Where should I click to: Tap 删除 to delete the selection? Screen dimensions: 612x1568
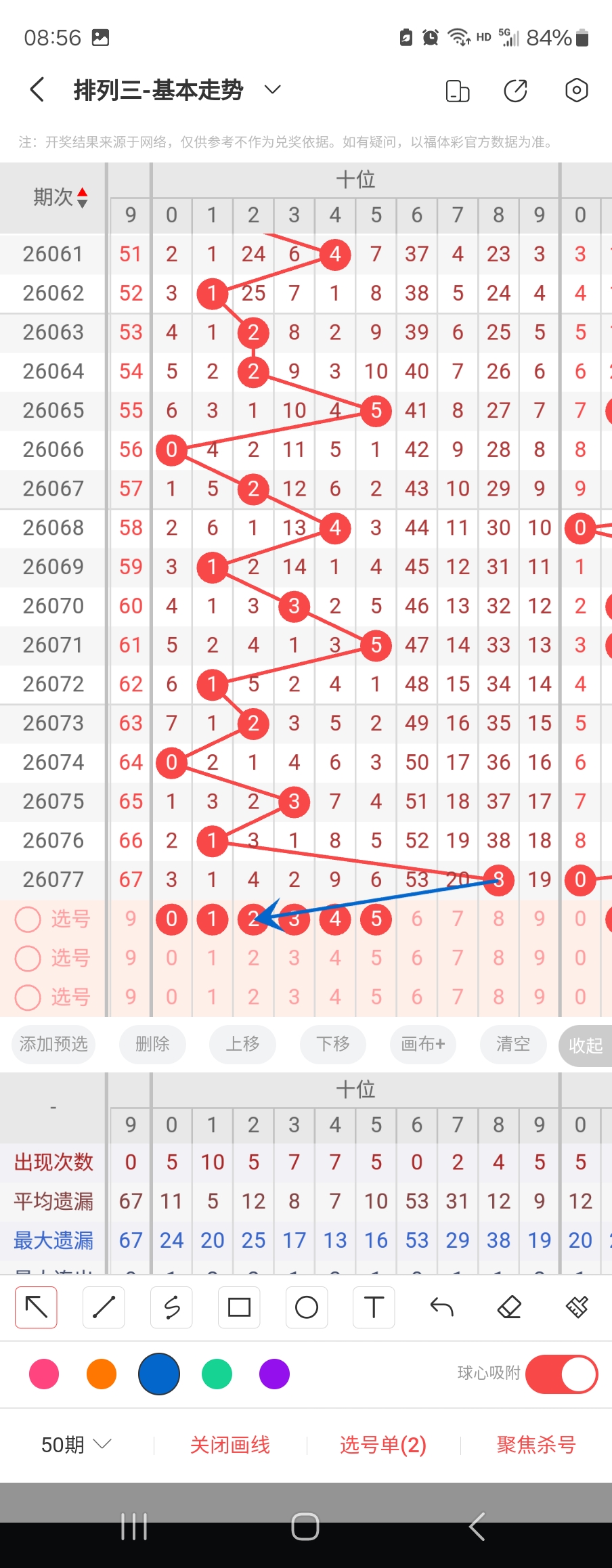click(x=152, y=1044)
